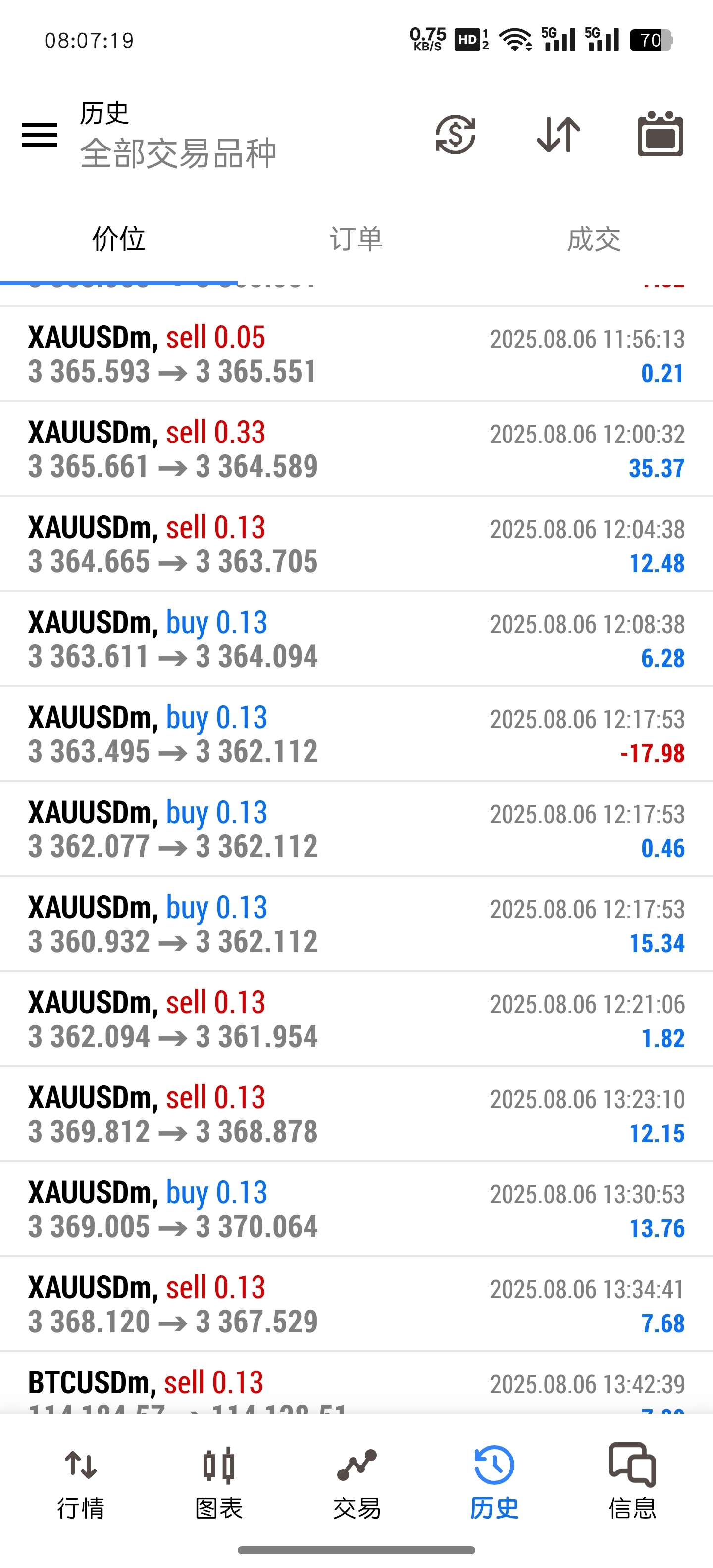Open the 交易 bottom tab
Viewport: 713px width, 1568px height.
click(356, 1481)
